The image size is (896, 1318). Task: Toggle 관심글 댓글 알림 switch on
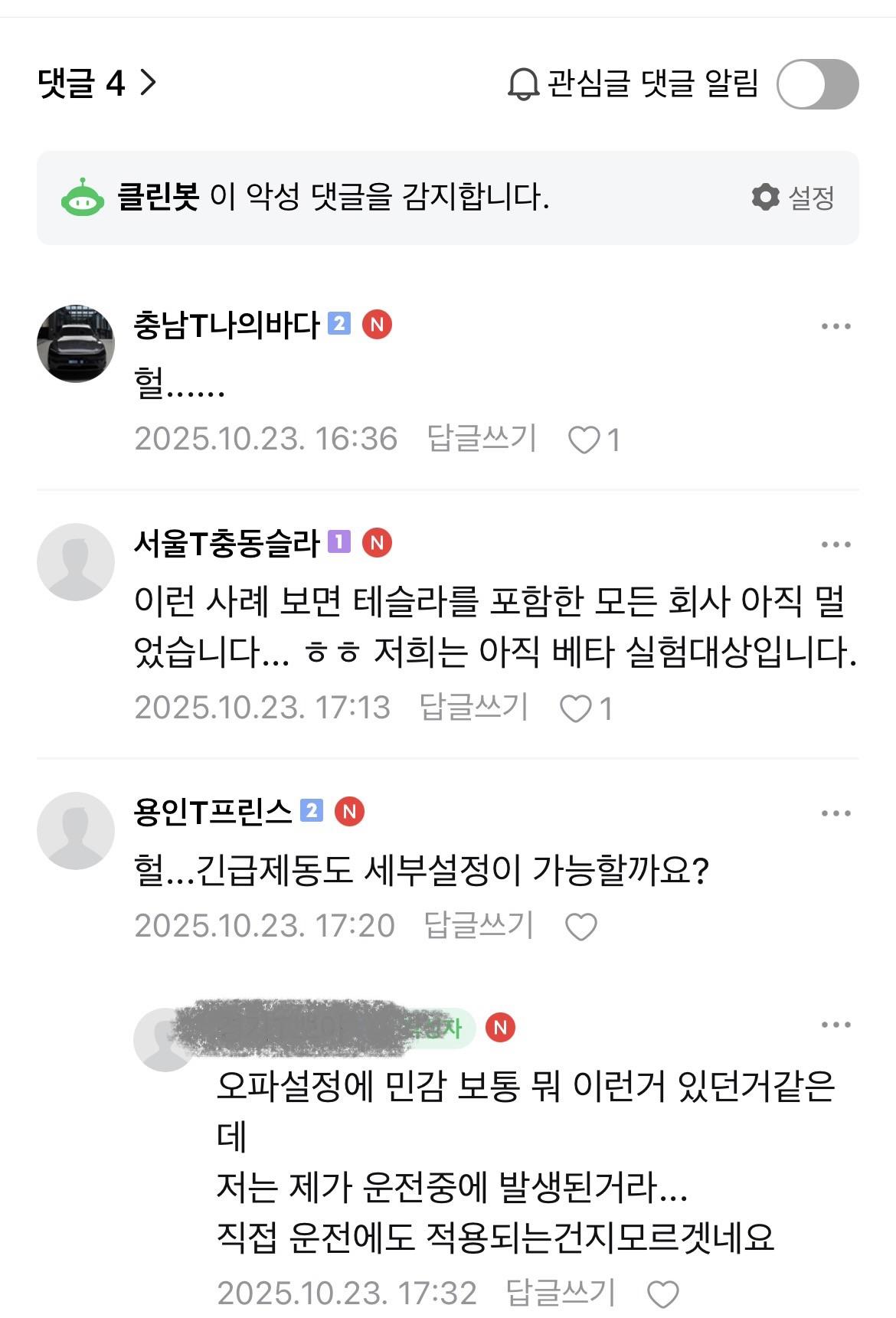(816, 83)
